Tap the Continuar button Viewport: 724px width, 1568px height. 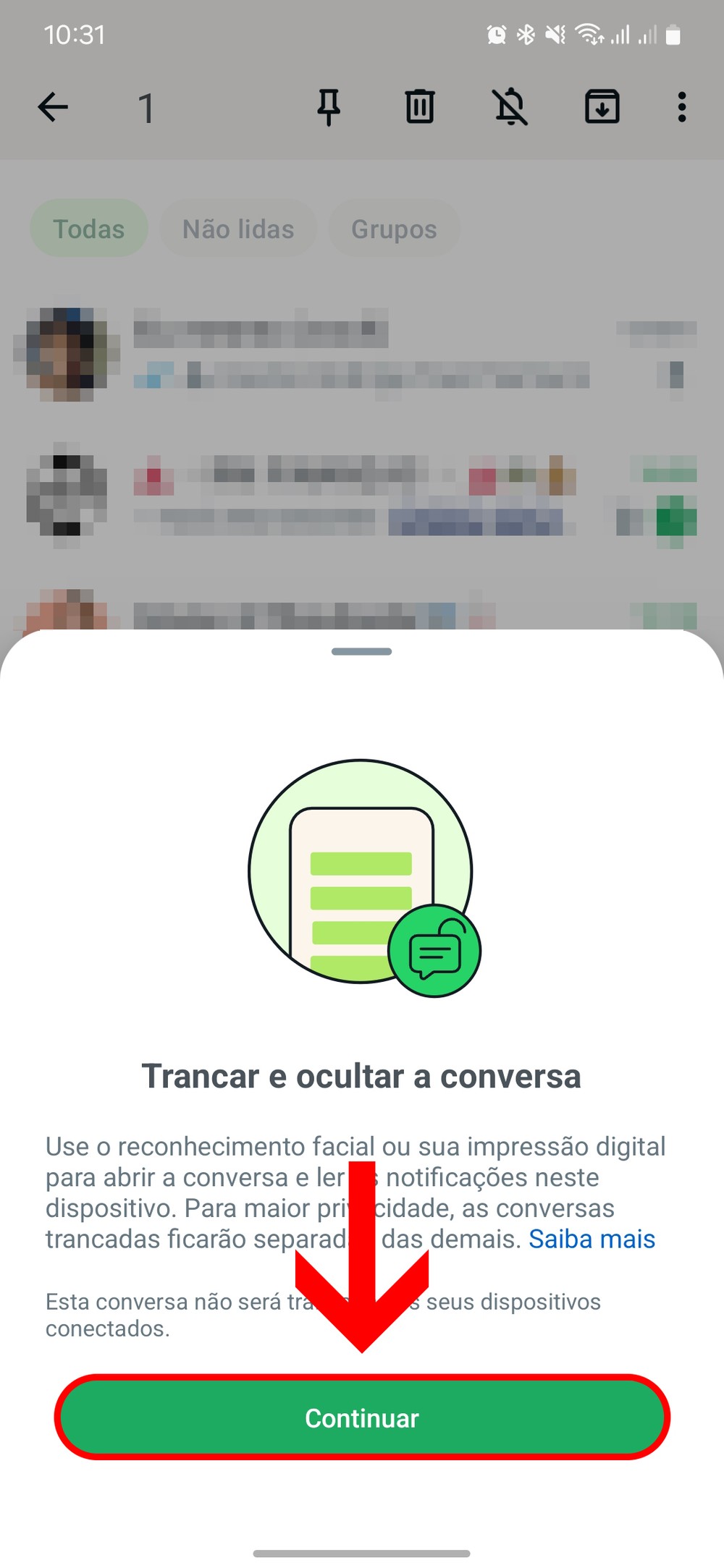362,1417
